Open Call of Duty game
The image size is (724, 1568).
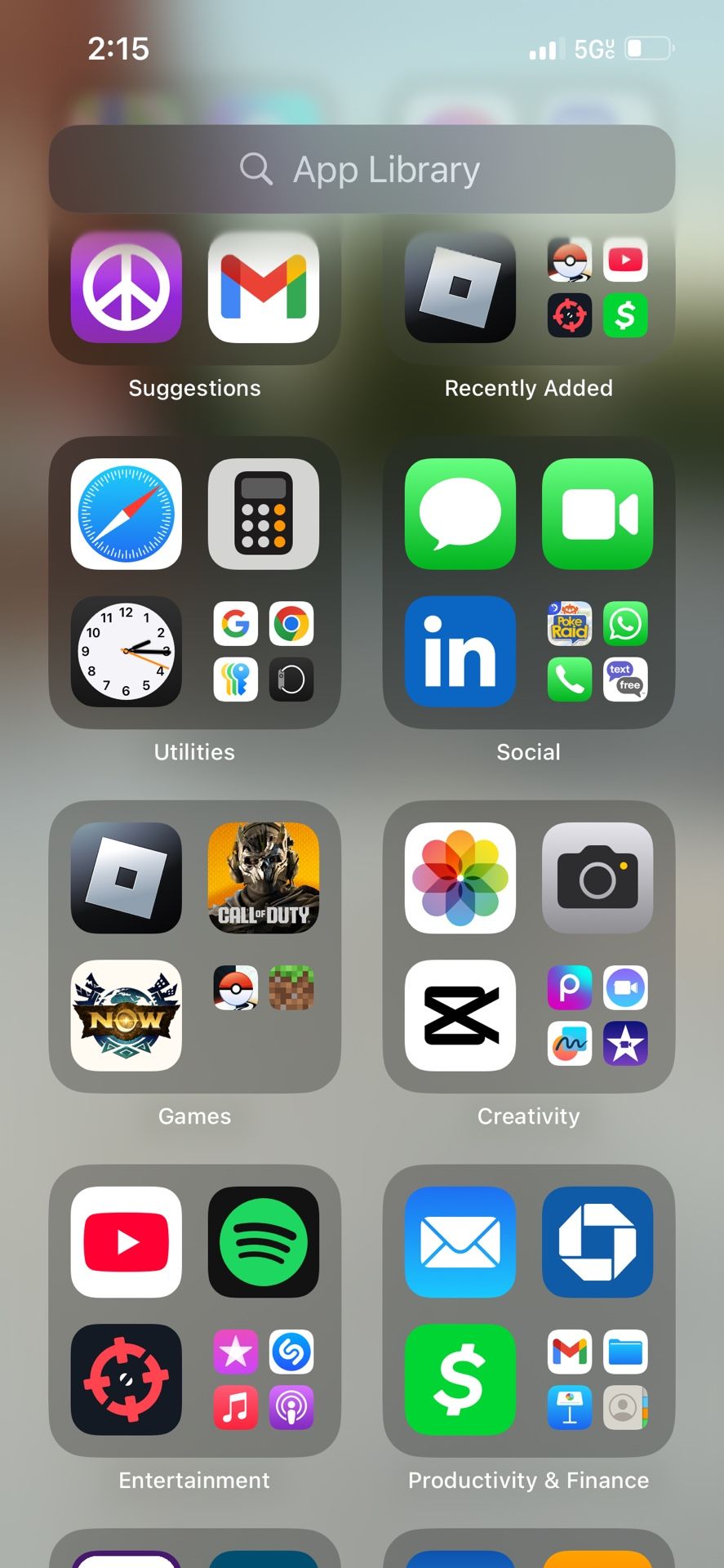click(264, 878)
